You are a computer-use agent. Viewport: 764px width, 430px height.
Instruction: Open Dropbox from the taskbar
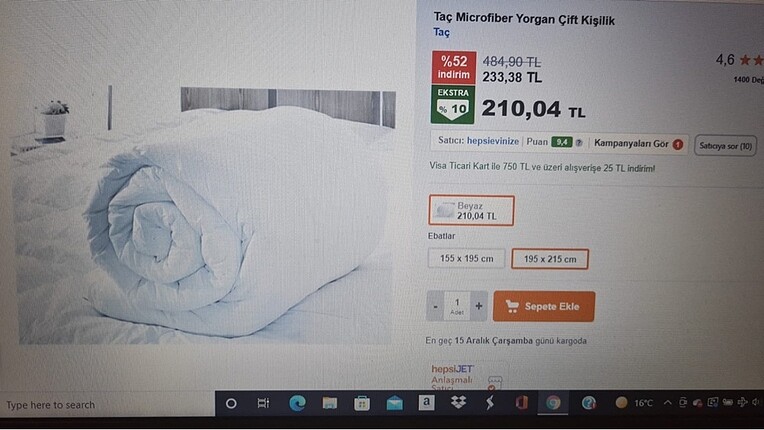pyautogui.click(x=457, y=403)
